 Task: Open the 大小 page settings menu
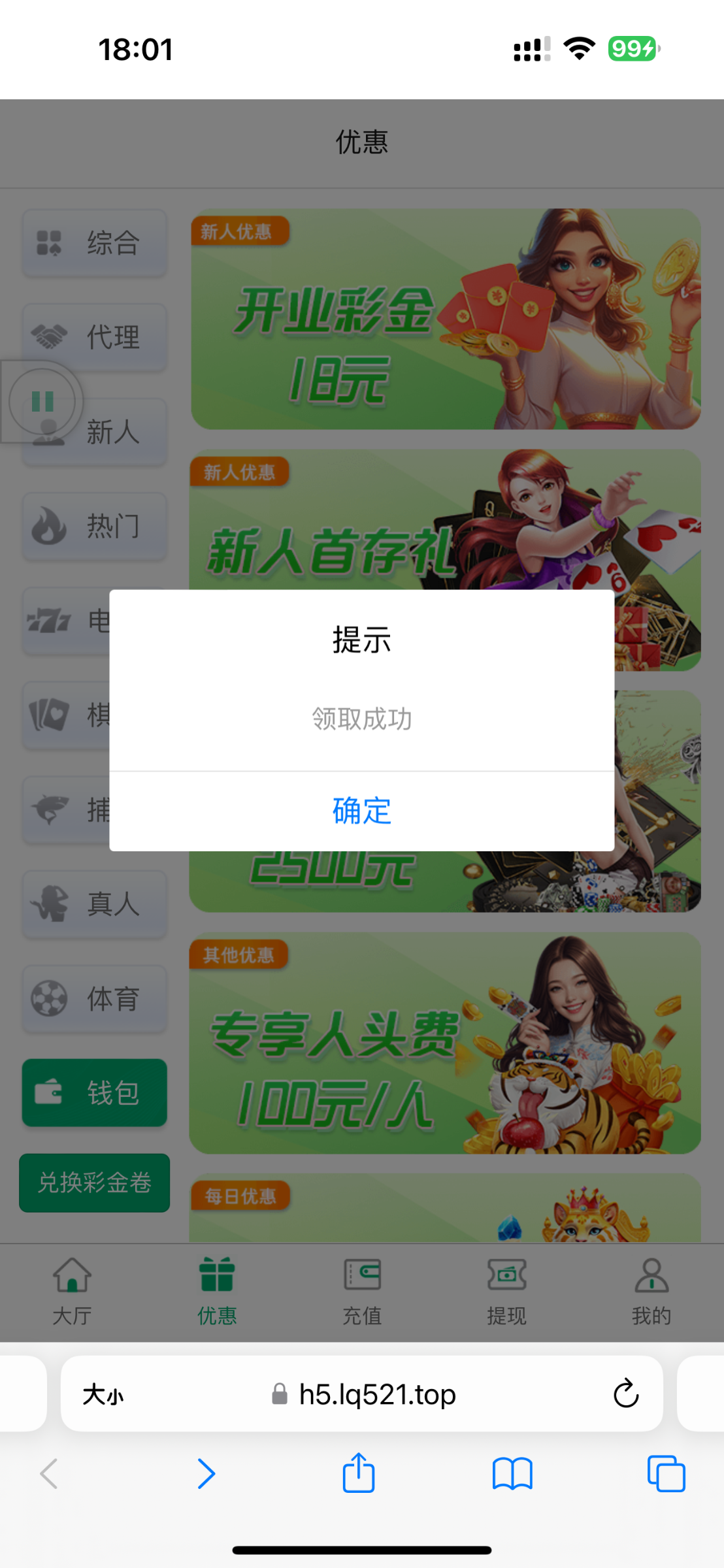(x=103, y=1395)
